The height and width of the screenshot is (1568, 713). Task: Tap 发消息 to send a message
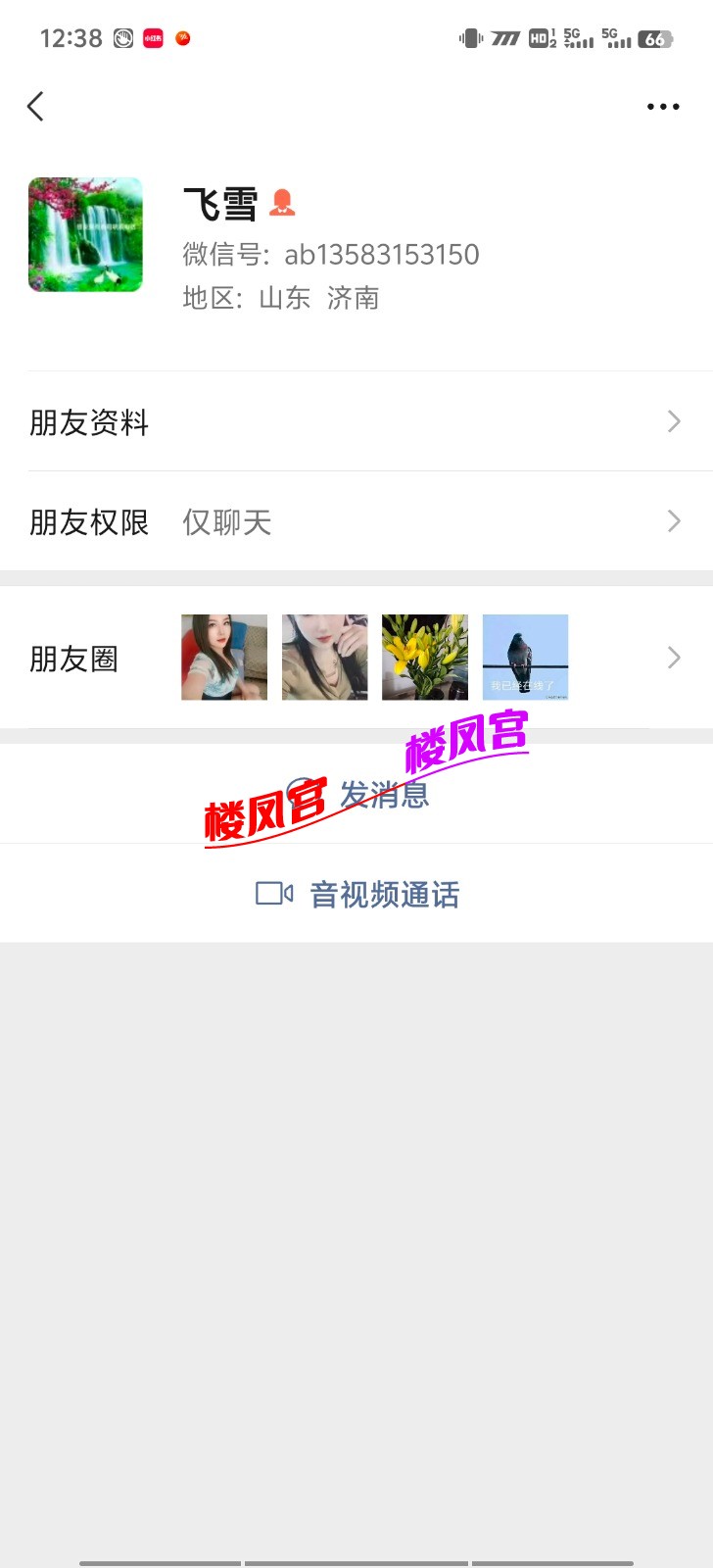point(385,794)
